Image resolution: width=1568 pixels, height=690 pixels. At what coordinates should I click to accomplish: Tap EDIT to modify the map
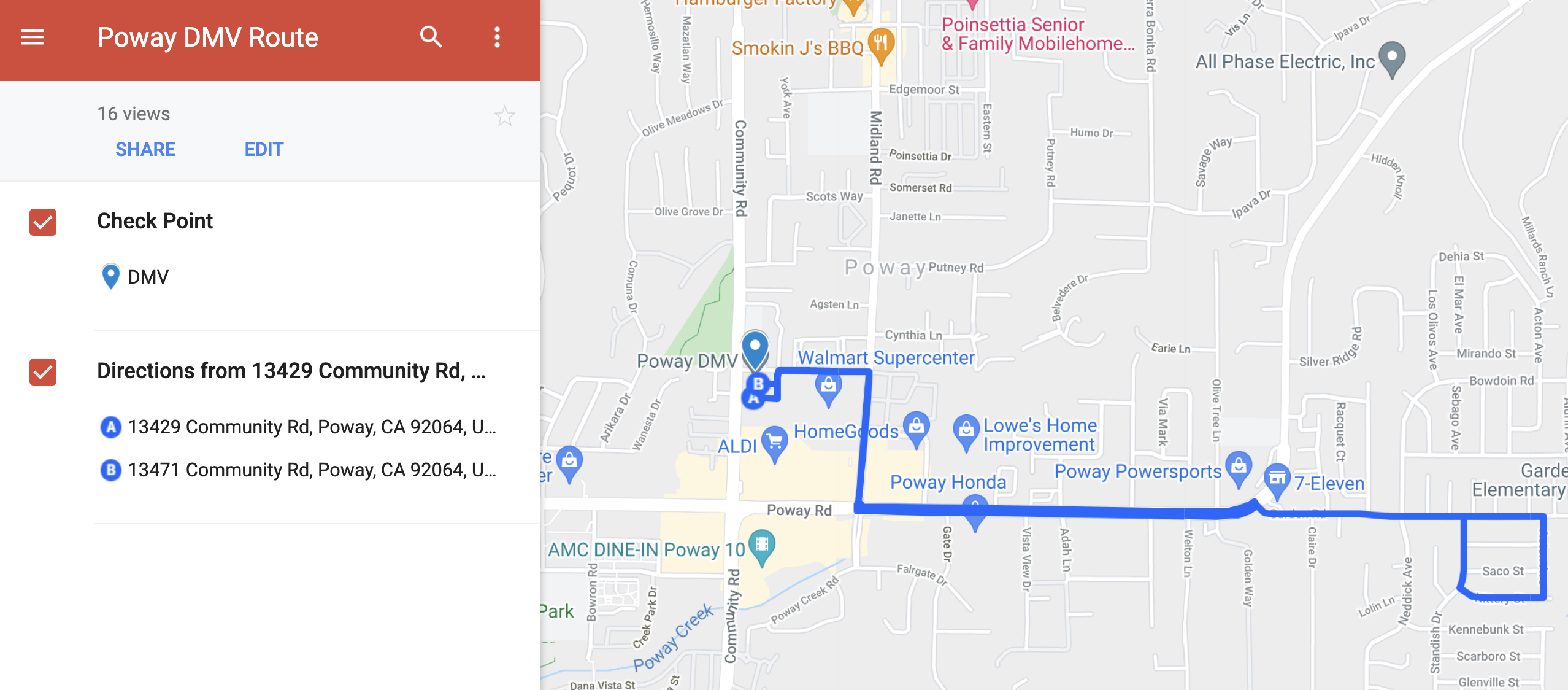click(264, 149)
